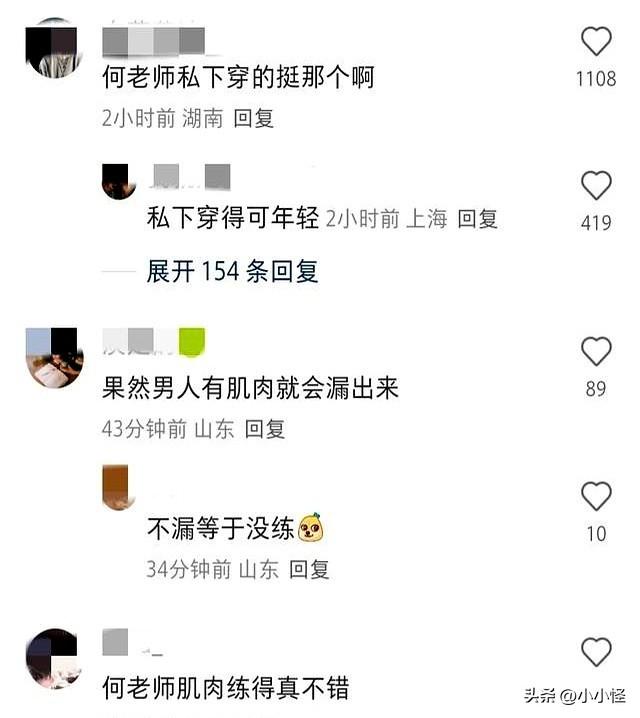Open avatar of 何老师肌肉练得真不错 commenter
The image size is (640, 718).
(x=52, y=657)
